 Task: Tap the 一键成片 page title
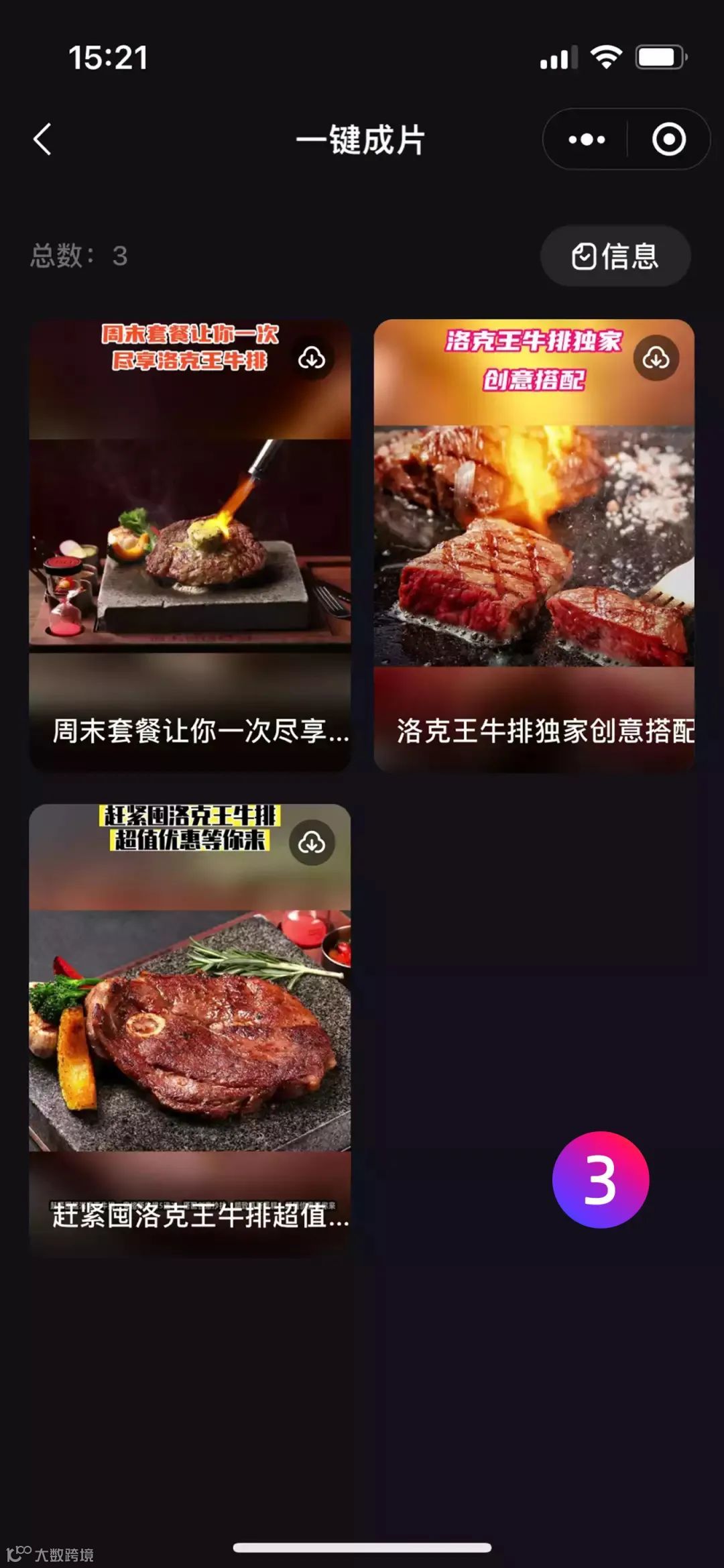362,139
